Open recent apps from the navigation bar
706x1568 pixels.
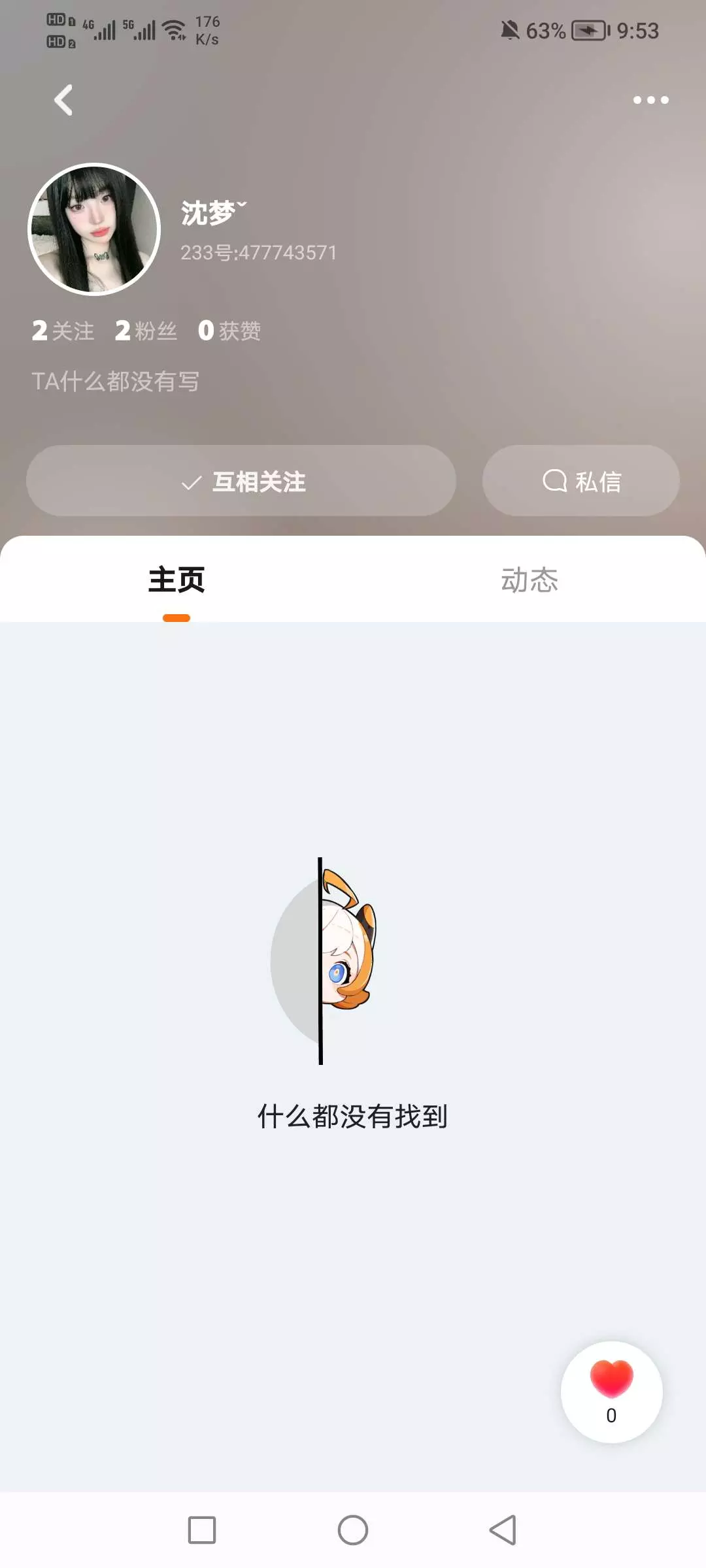pyautogui.click(x=202, y=1530)
